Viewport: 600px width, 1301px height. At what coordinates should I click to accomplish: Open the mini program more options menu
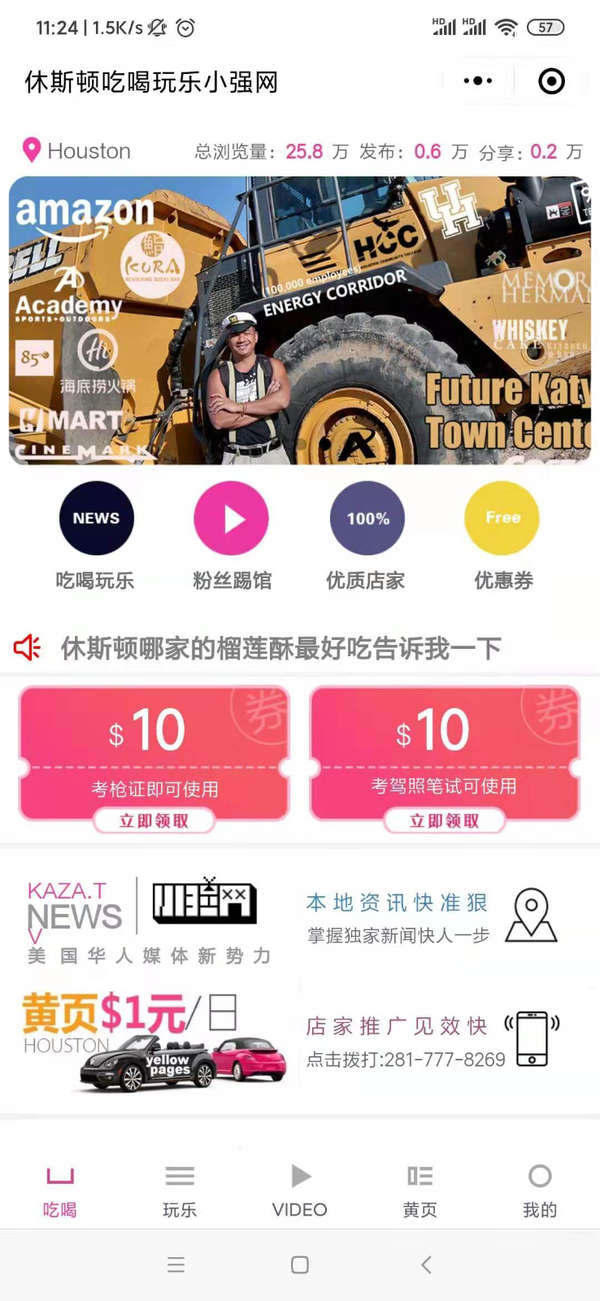(478, 81)
